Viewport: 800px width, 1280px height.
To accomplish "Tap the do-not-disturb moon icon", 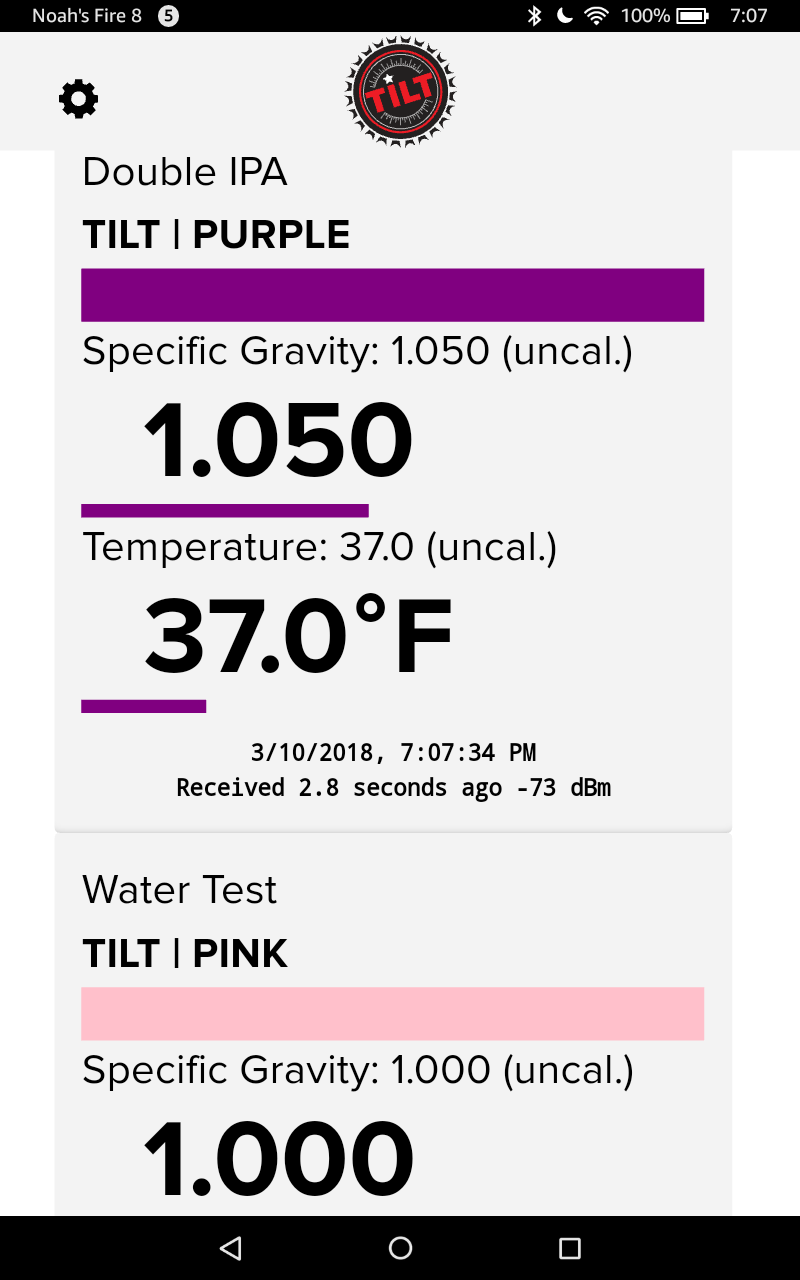I will [x=563, y=15].
